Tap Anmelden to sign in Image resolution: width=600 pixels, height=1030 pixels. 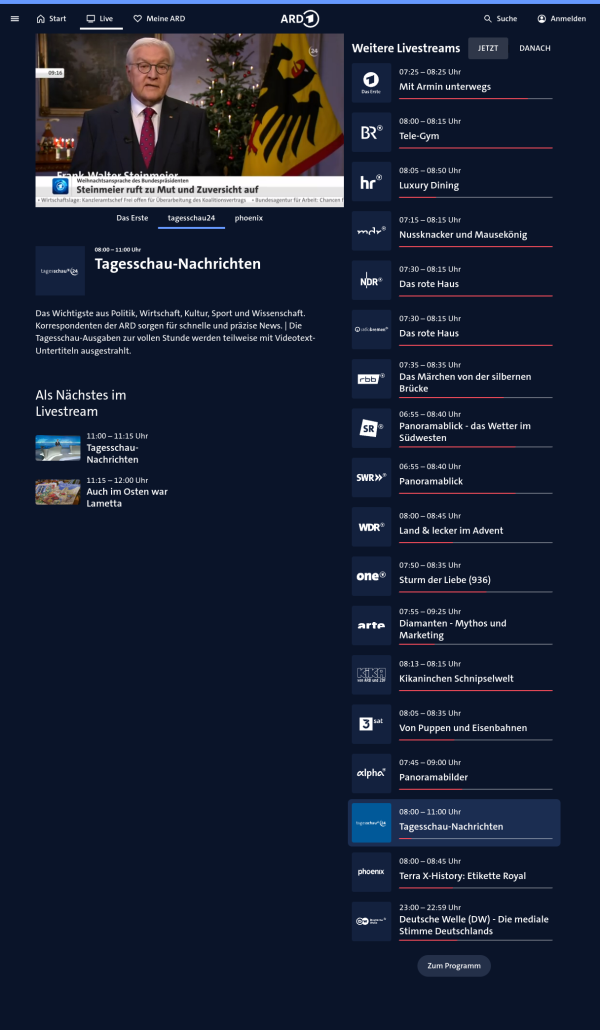click(x=561, y=18)
